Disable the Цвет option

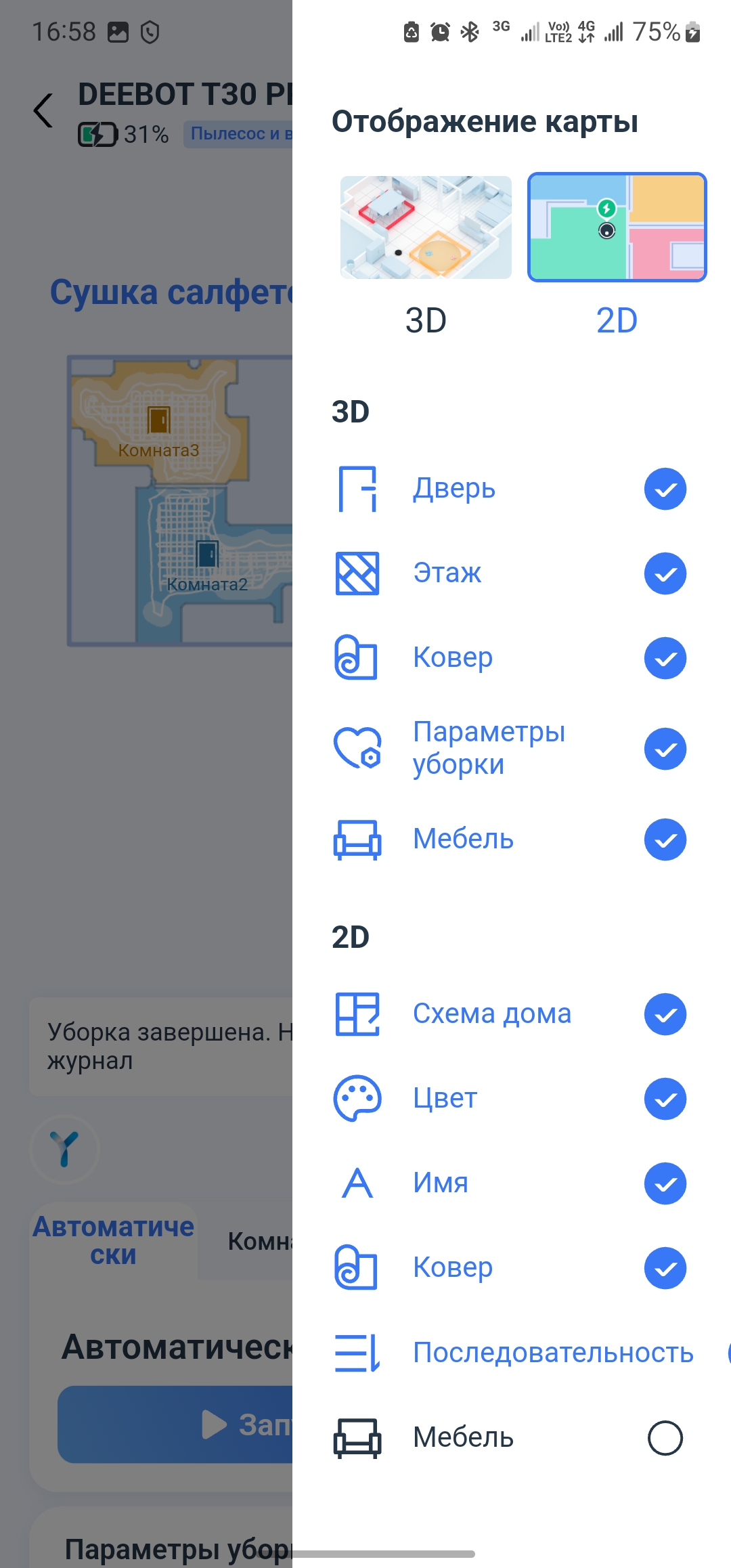pos(665,1099)
